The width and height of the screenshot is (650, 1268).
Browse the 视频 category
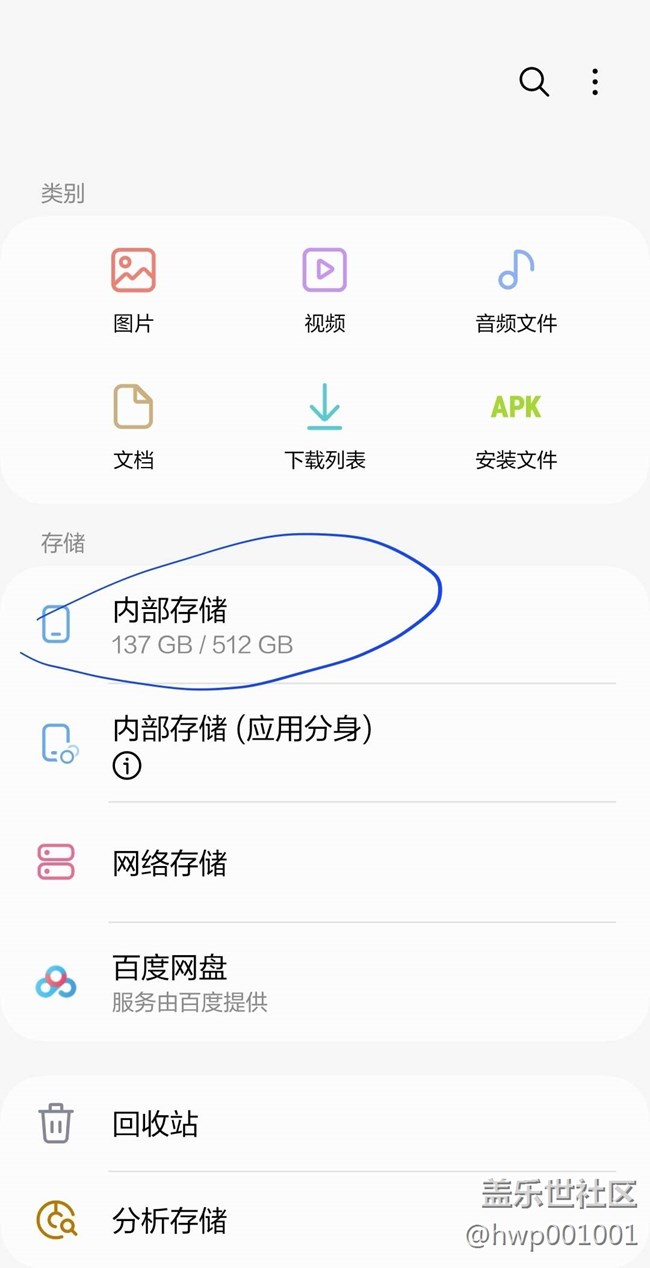pos(325,289)
